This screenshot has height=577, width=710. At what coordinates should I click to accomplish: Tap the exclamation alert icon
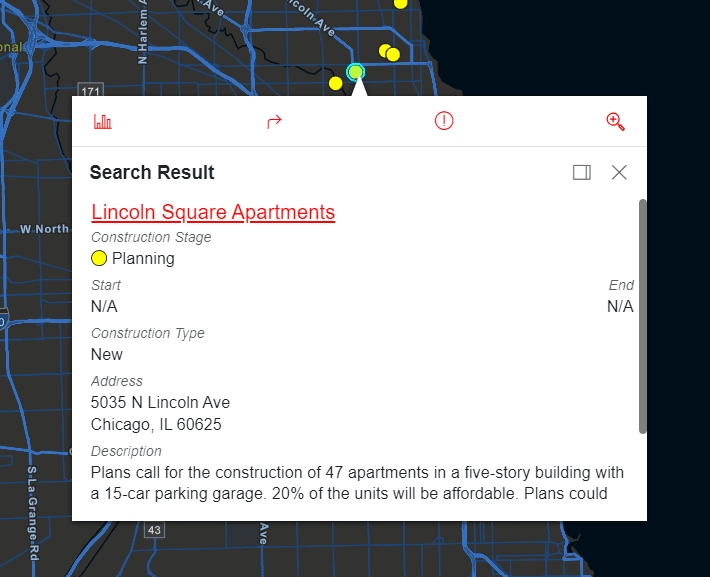444,121
